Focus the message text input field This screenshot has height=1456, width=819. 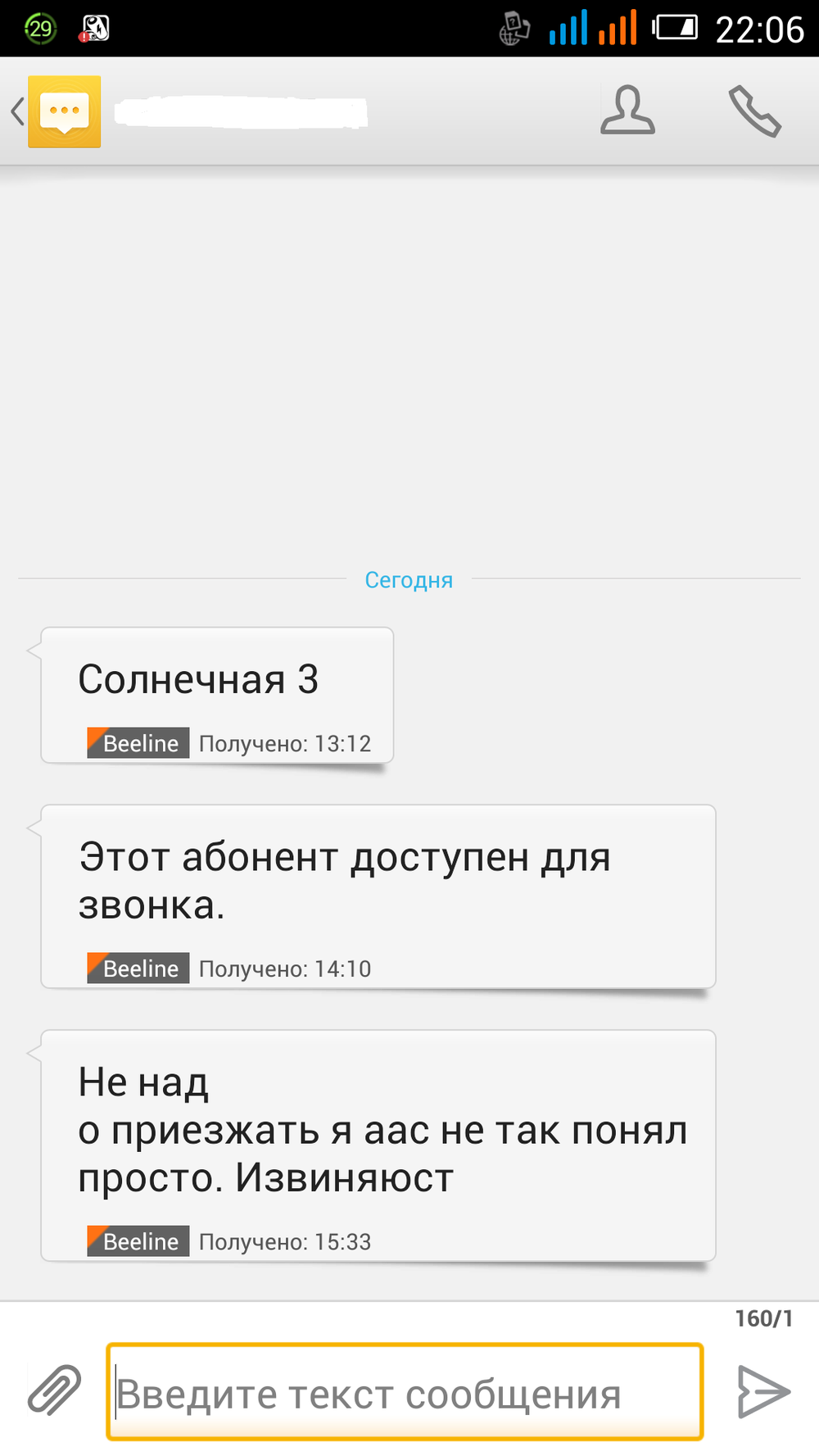pos(405,1391)
